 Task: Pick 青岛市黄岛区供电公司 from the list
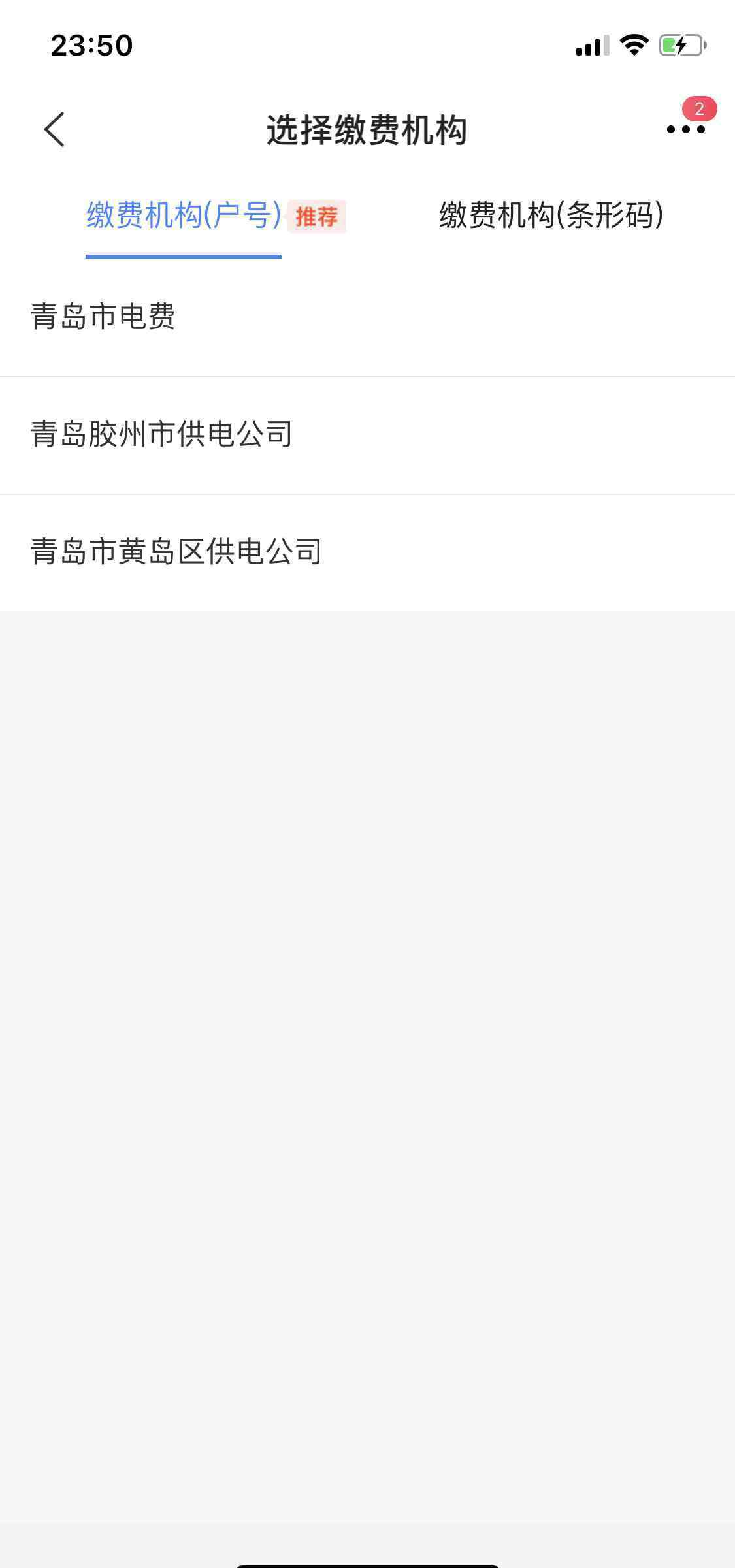367,552
